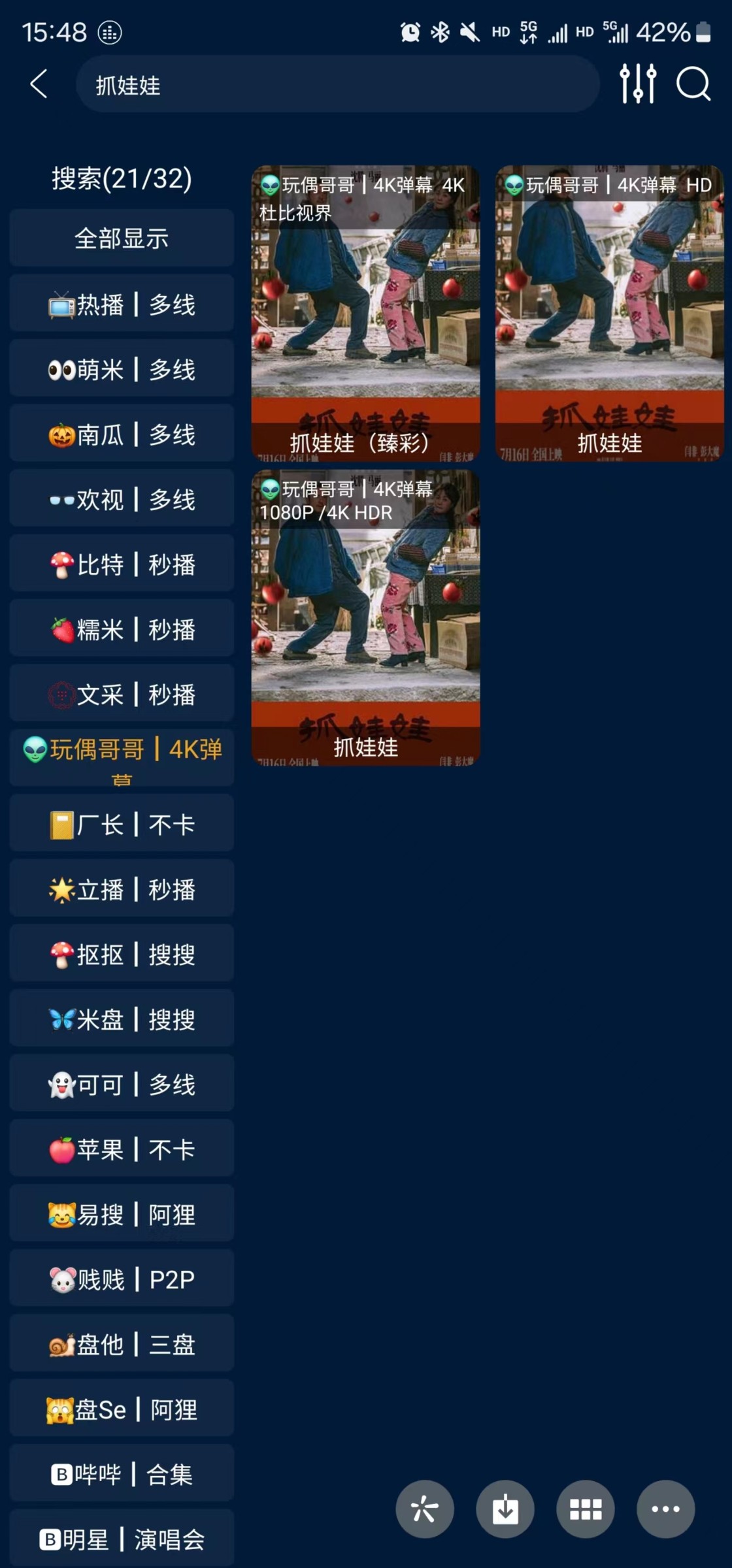Open the three-dot more floating button
This screenshot has height=1568, width=732.
tap(665, 1509)
